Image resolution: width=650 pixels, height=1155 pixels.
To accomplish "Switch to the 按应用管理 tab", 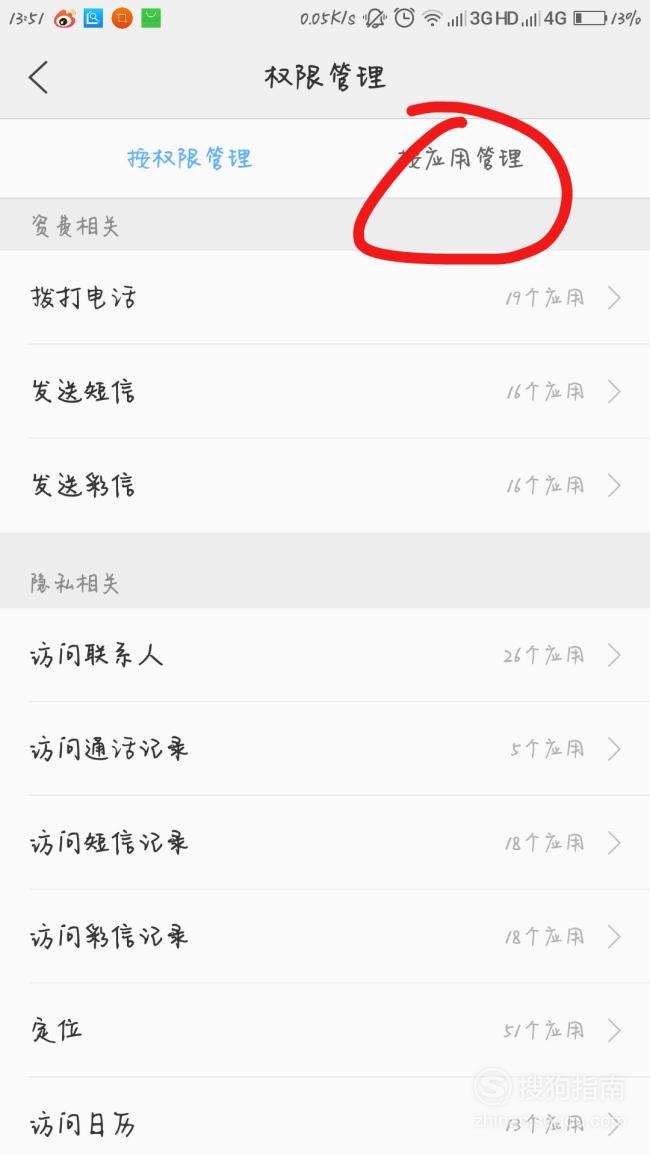I will click(x=461, y=158).
